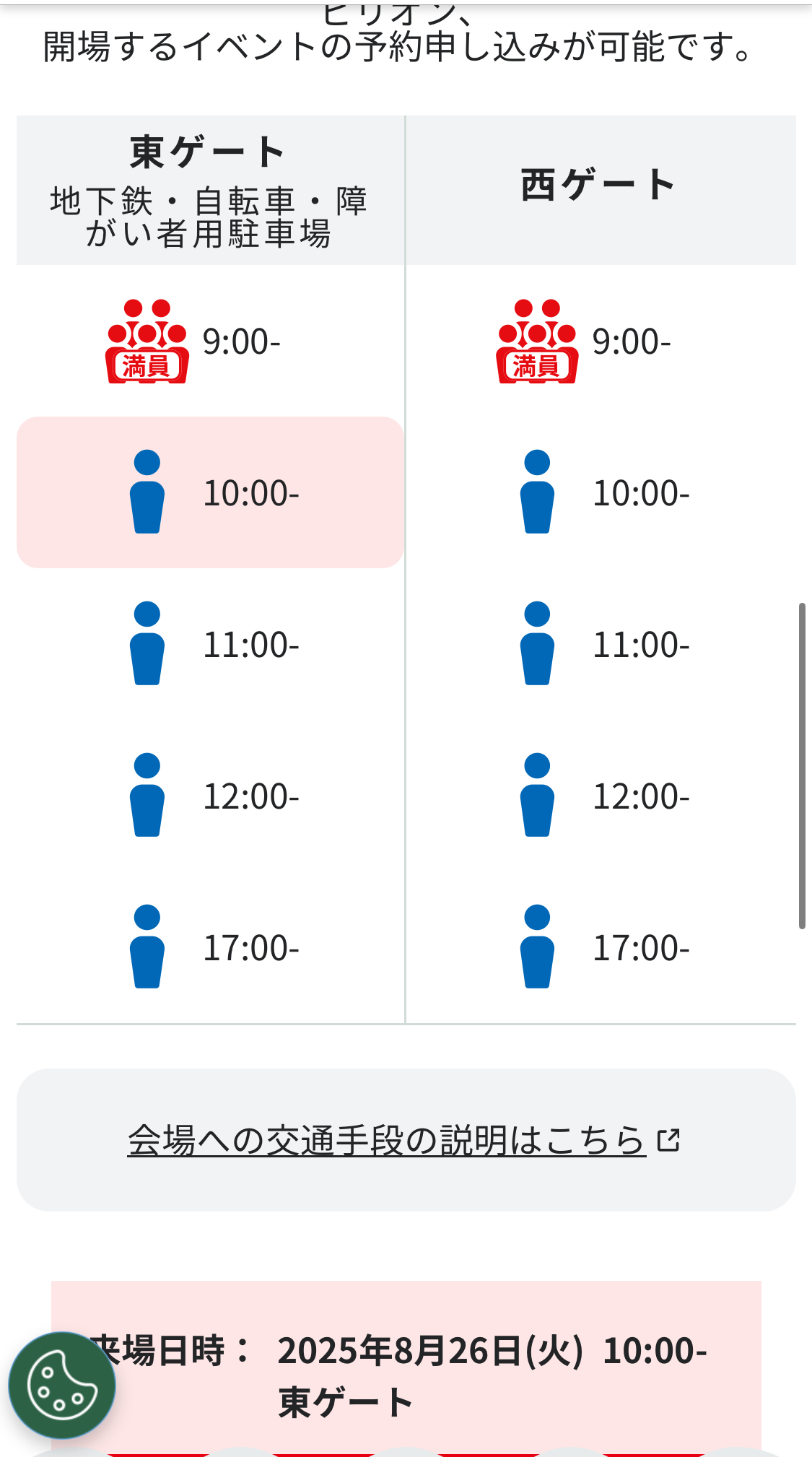The image size is (812, 1457).
Task: Pick the 12:00 East Gate entry time
Action: (210, 796)
